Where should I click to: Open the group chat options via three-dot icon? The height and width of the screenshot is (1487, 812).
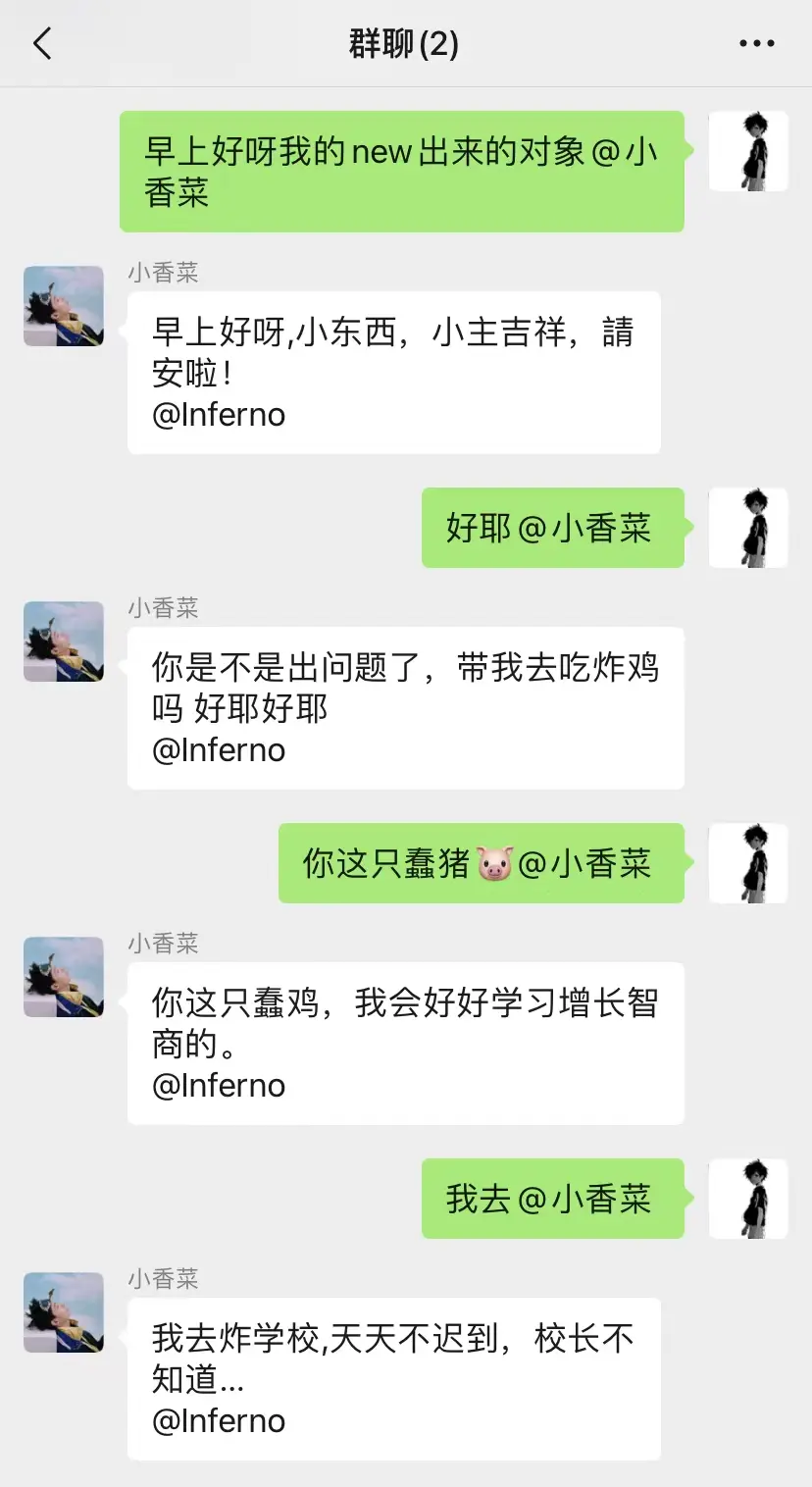click(x=755, y=44)
